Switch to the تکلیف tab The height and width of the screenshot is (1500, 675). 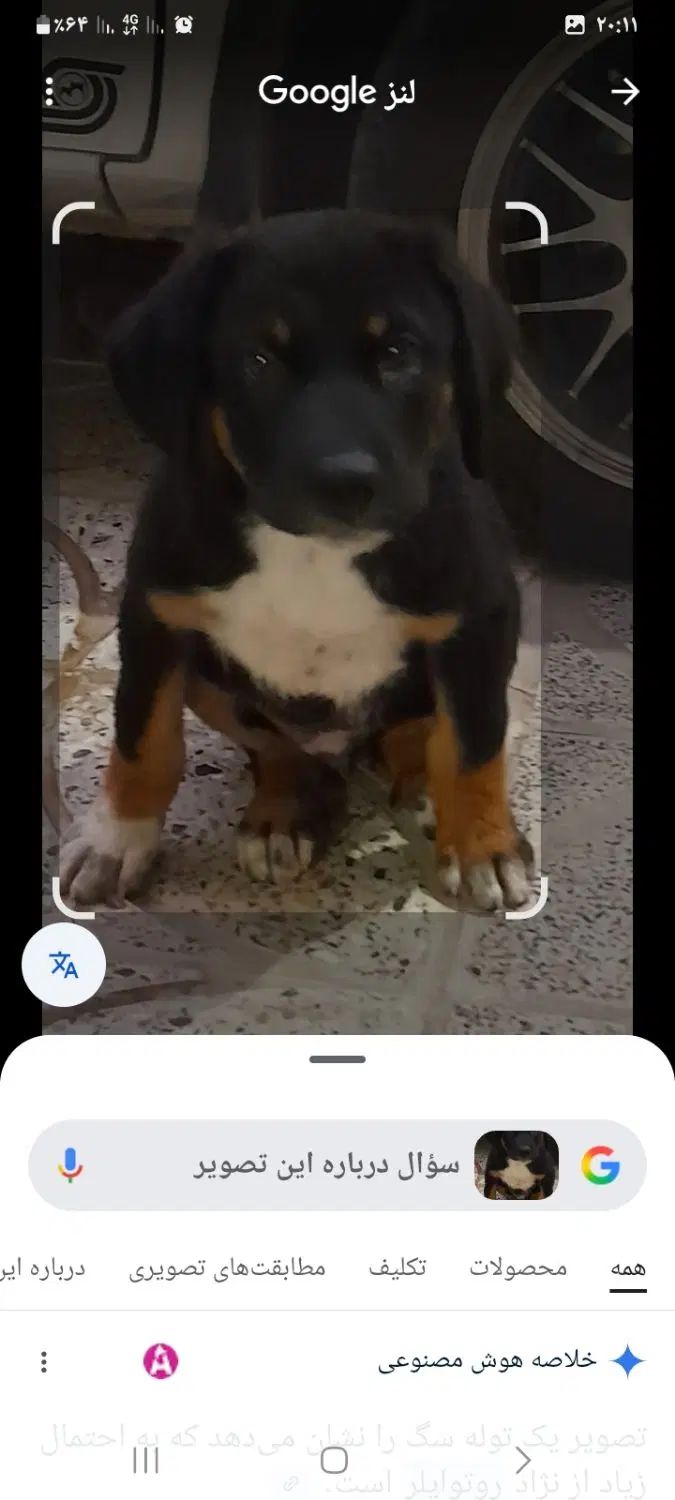click(397, 1268)
